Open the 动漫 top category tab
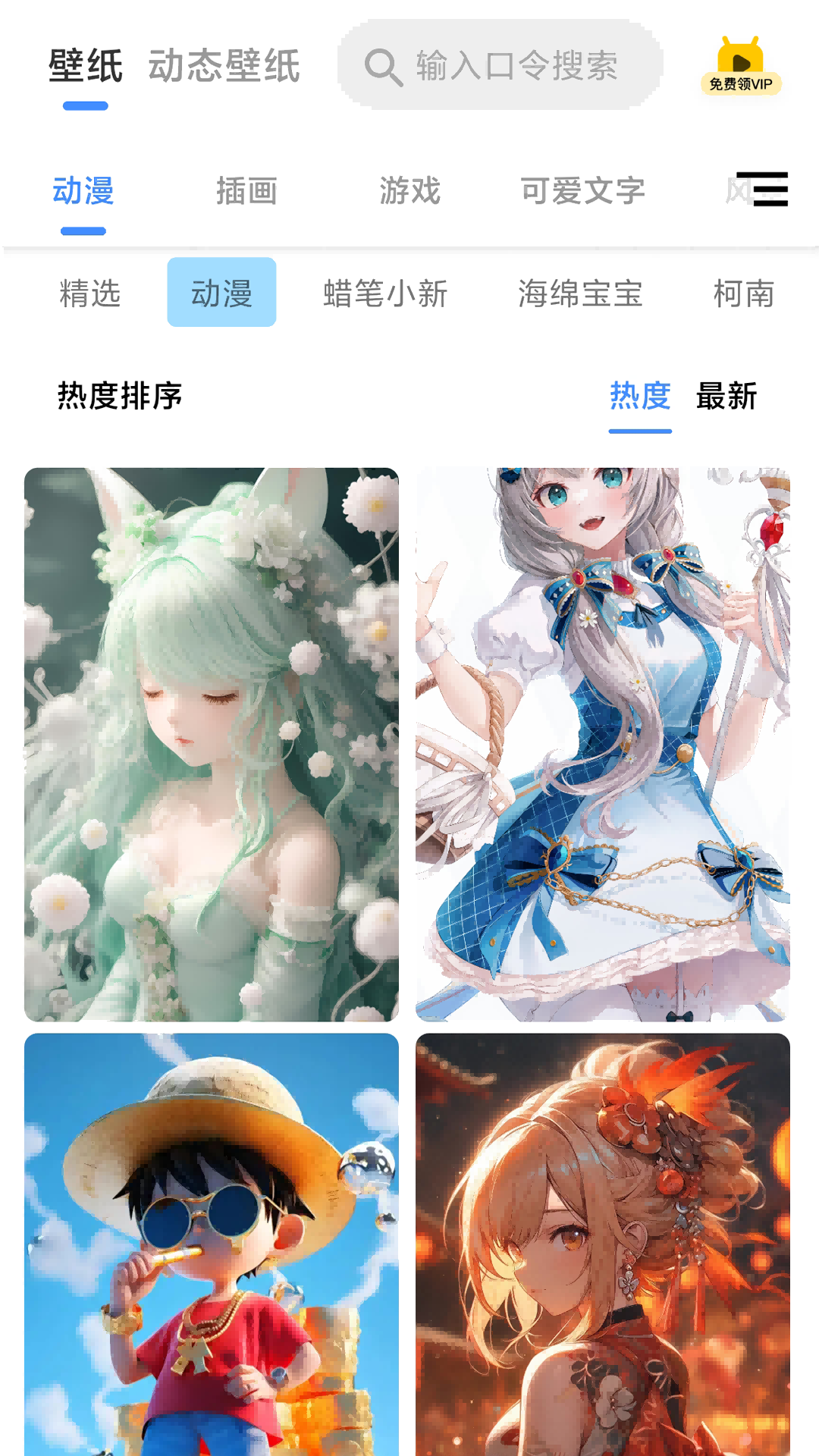Screen dimensions: 819x1456 [x=83, y=190]
